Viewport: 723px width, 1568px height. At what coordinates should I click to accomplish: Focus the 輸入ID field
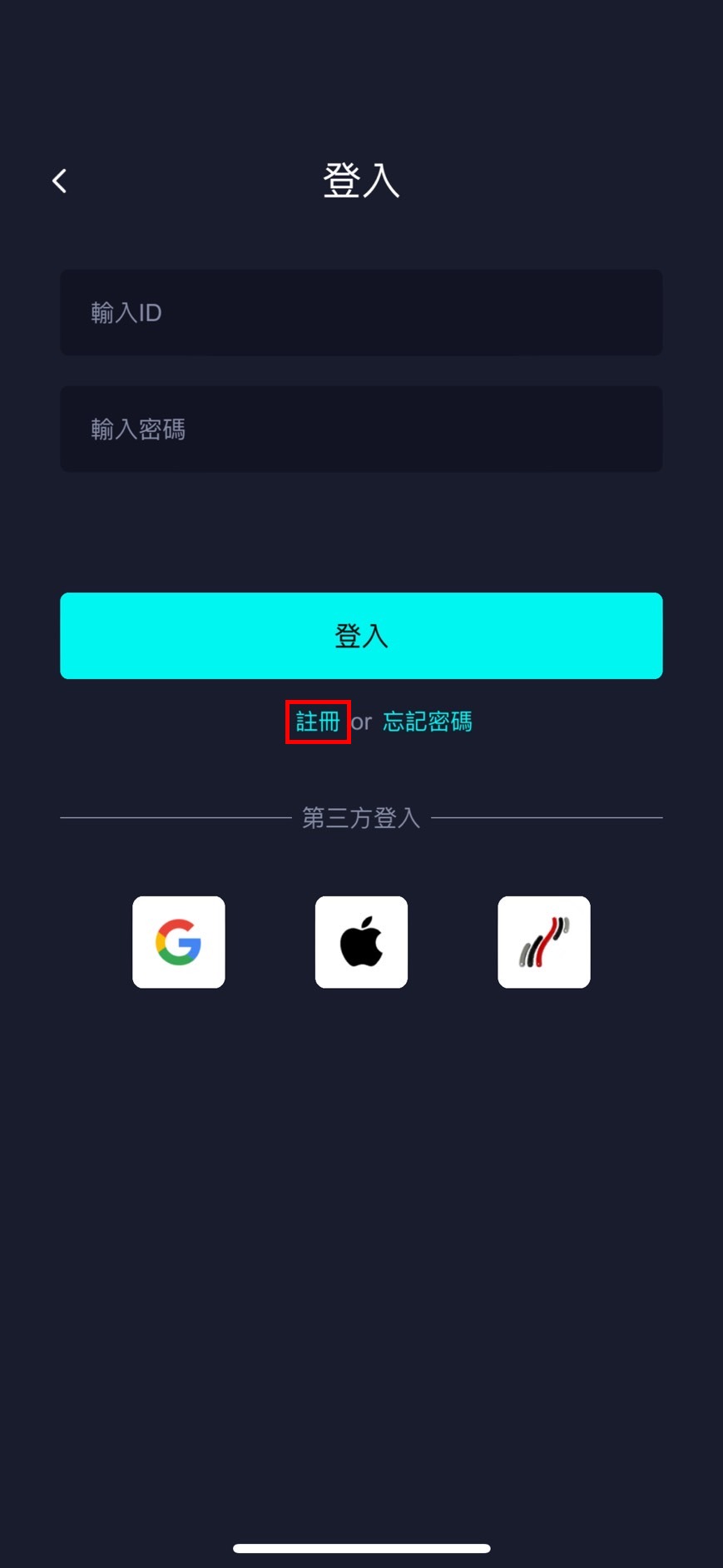pos(361,312)
